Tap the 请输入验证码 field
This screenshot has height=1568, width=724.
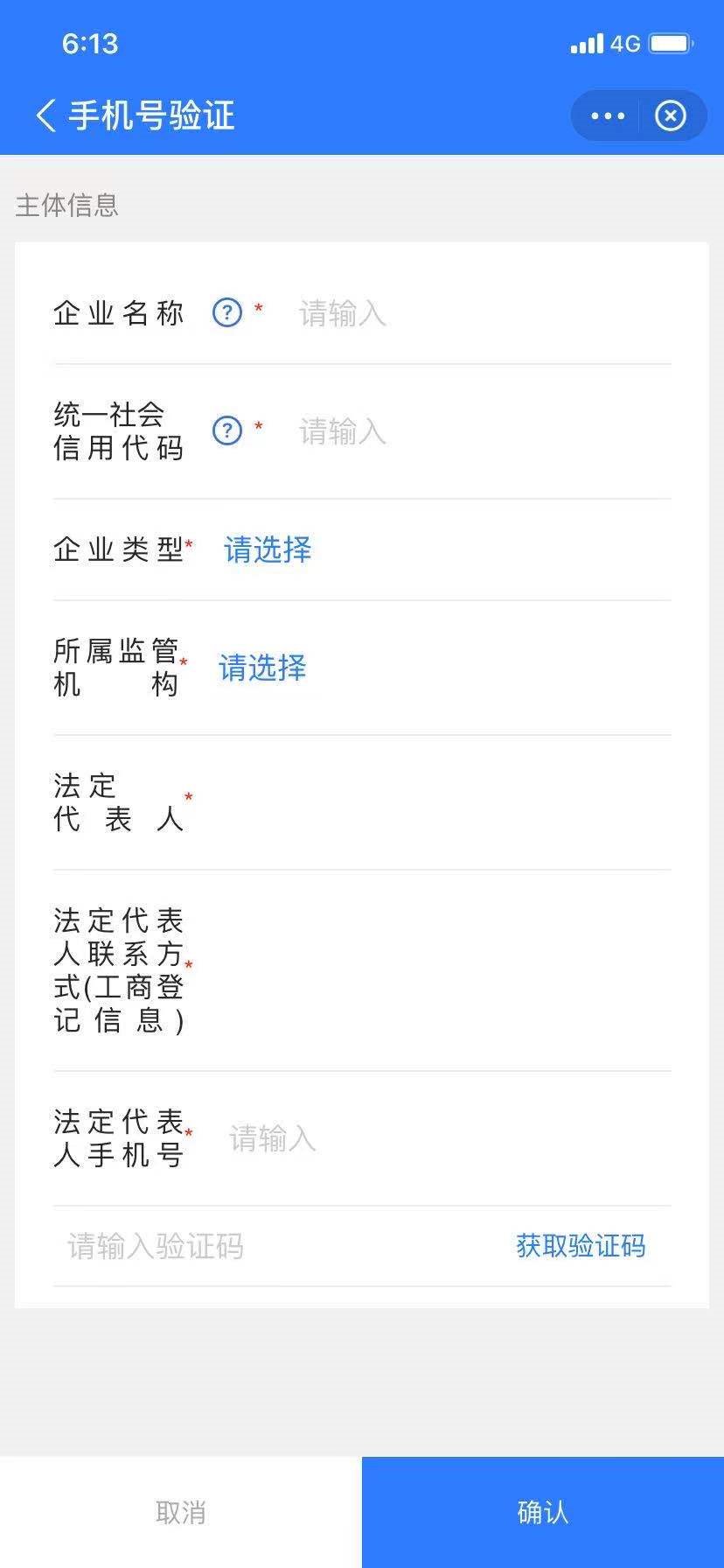tap(262, 1246)
